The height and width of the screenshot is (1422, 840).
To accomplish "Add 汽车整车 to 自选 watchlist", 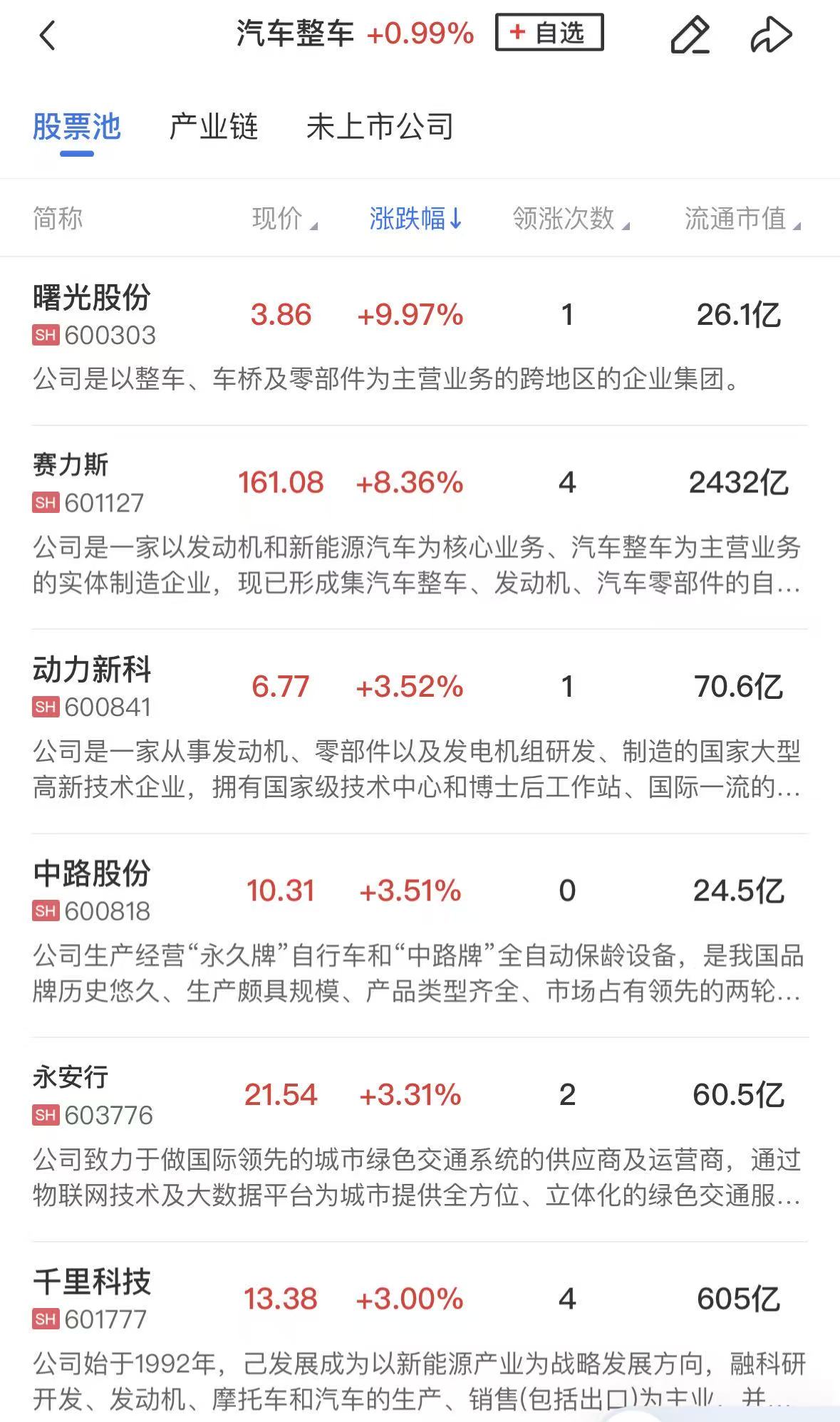I will point(549,33).
